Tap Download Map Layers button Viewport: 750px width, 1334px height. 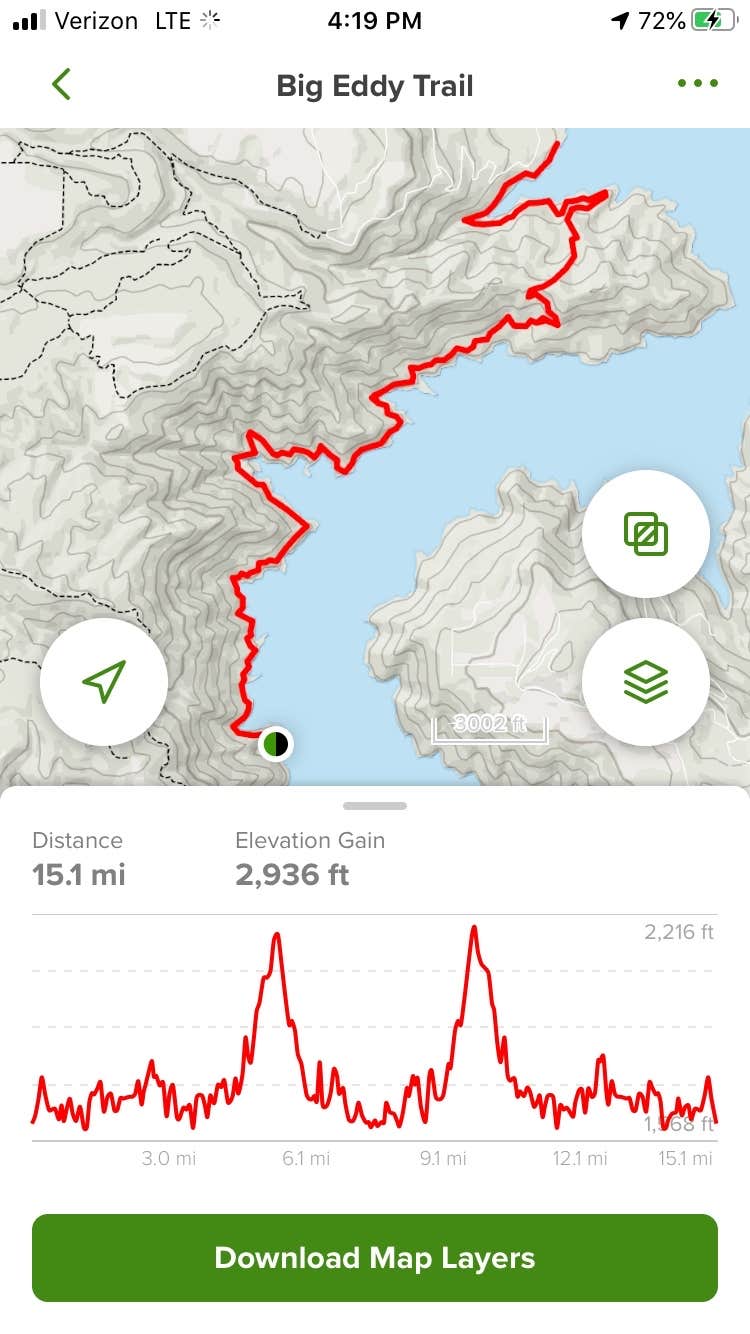pos(375,1257)
